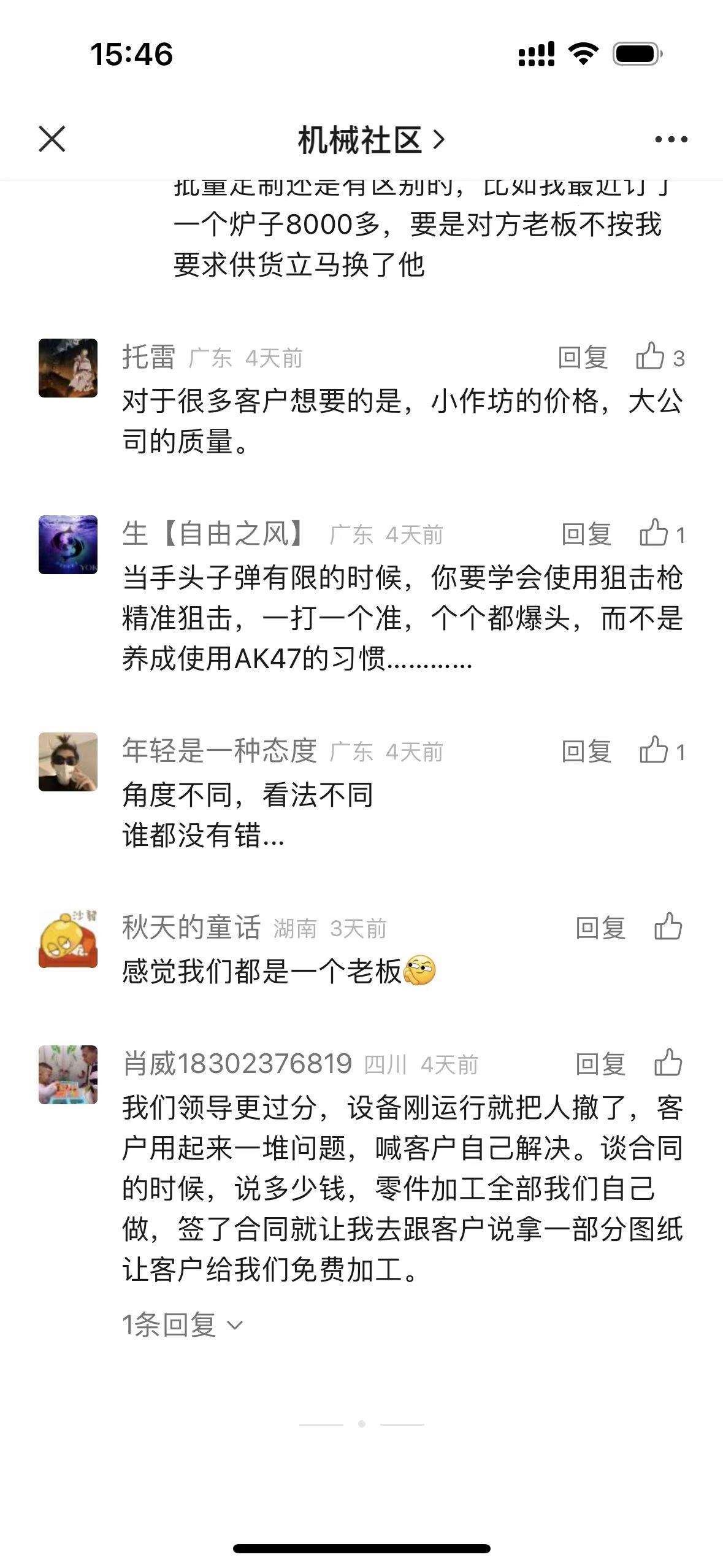
Task: Reply to 托雷's comment
Action: tap(583, 358)
